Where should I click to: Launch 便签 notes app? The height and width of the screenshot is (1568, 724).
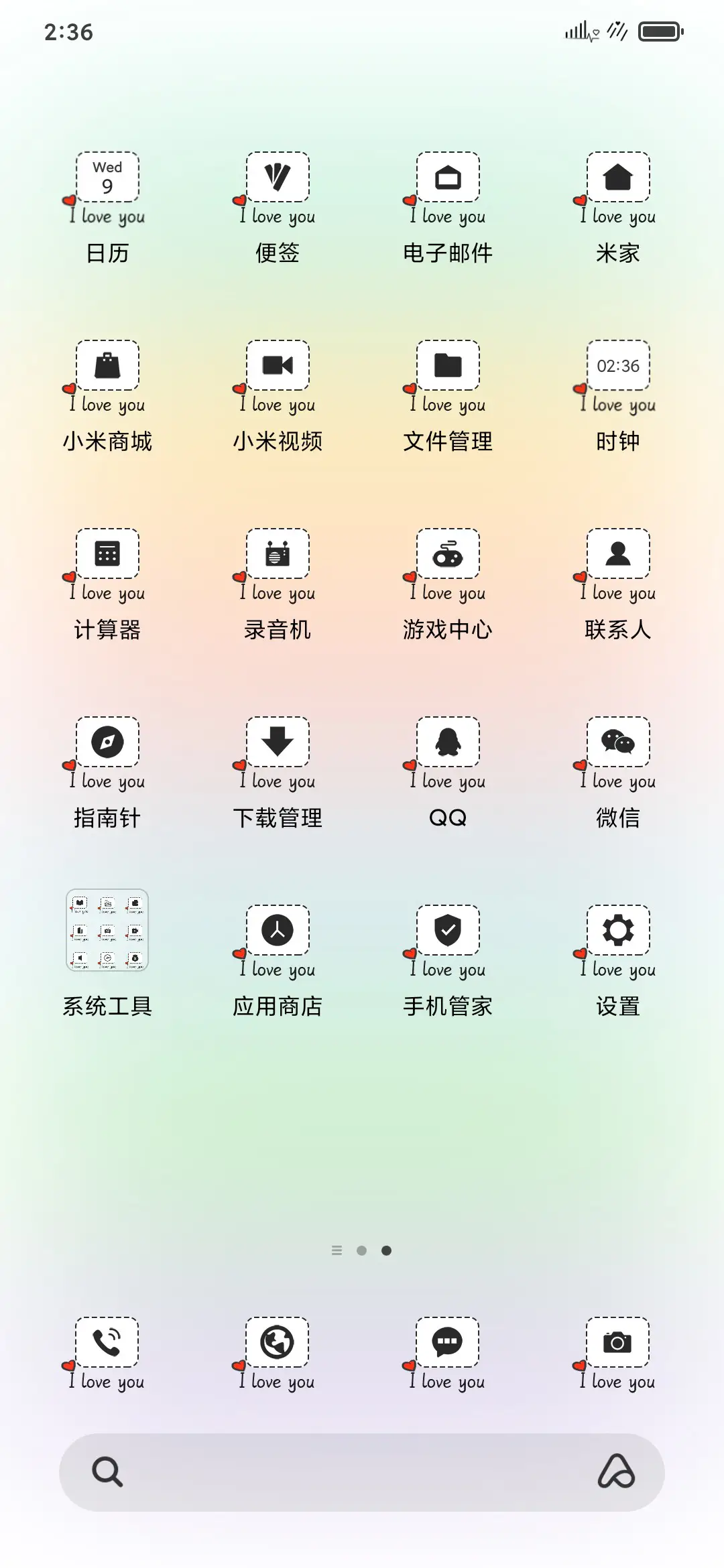pos(278,177)
